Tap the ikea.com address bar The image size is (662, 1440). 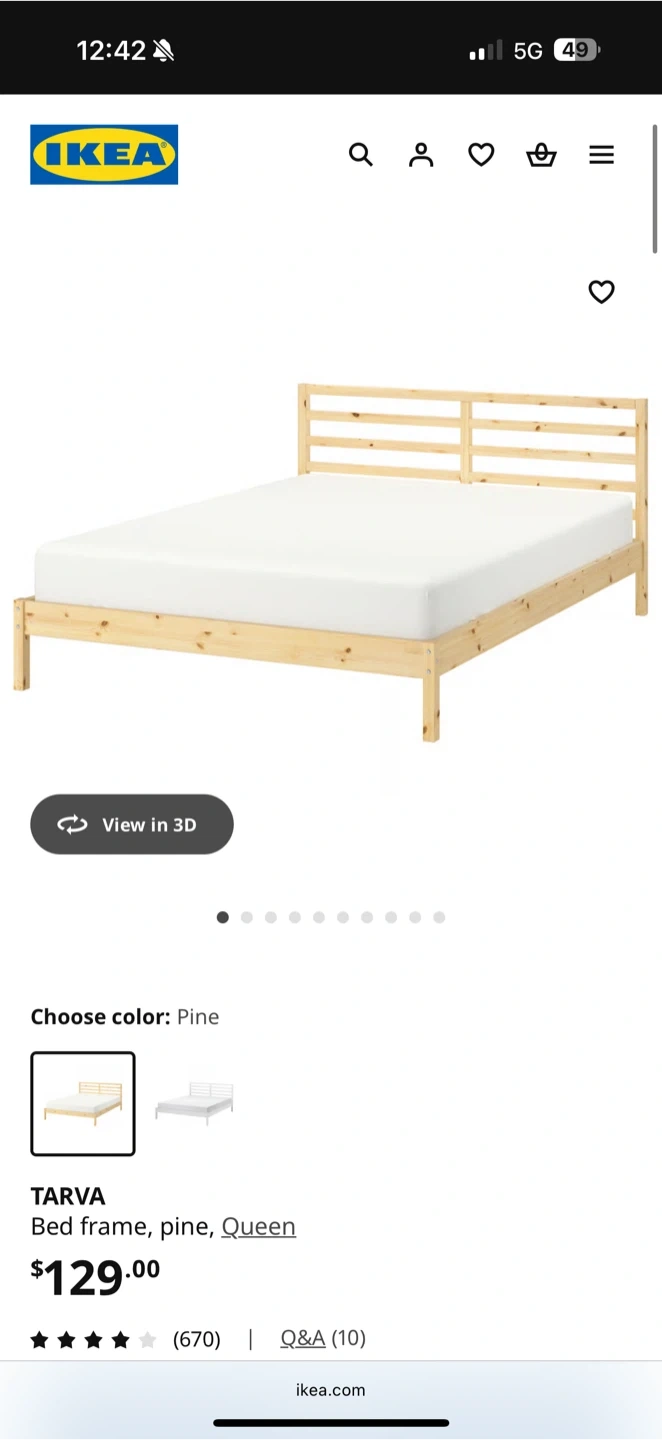330,1390
